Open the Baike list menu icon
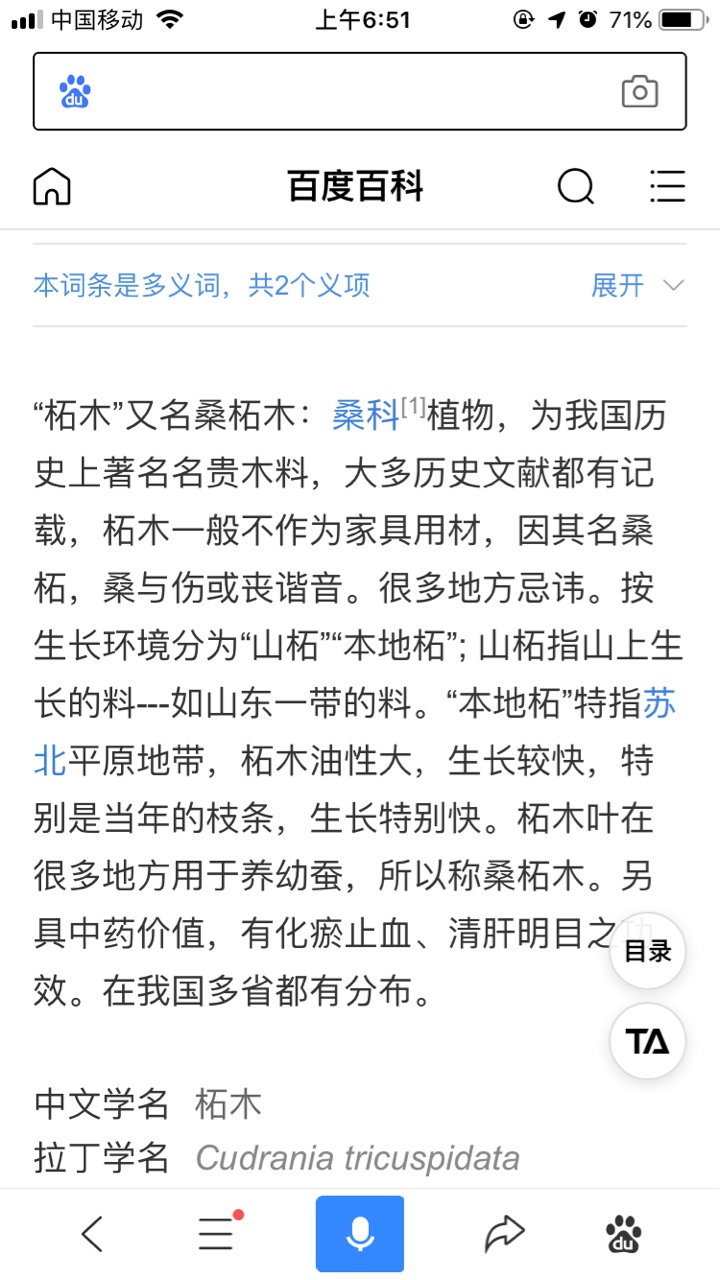The width and height of the screenshot is (720, 1280). tap(667, 186)
